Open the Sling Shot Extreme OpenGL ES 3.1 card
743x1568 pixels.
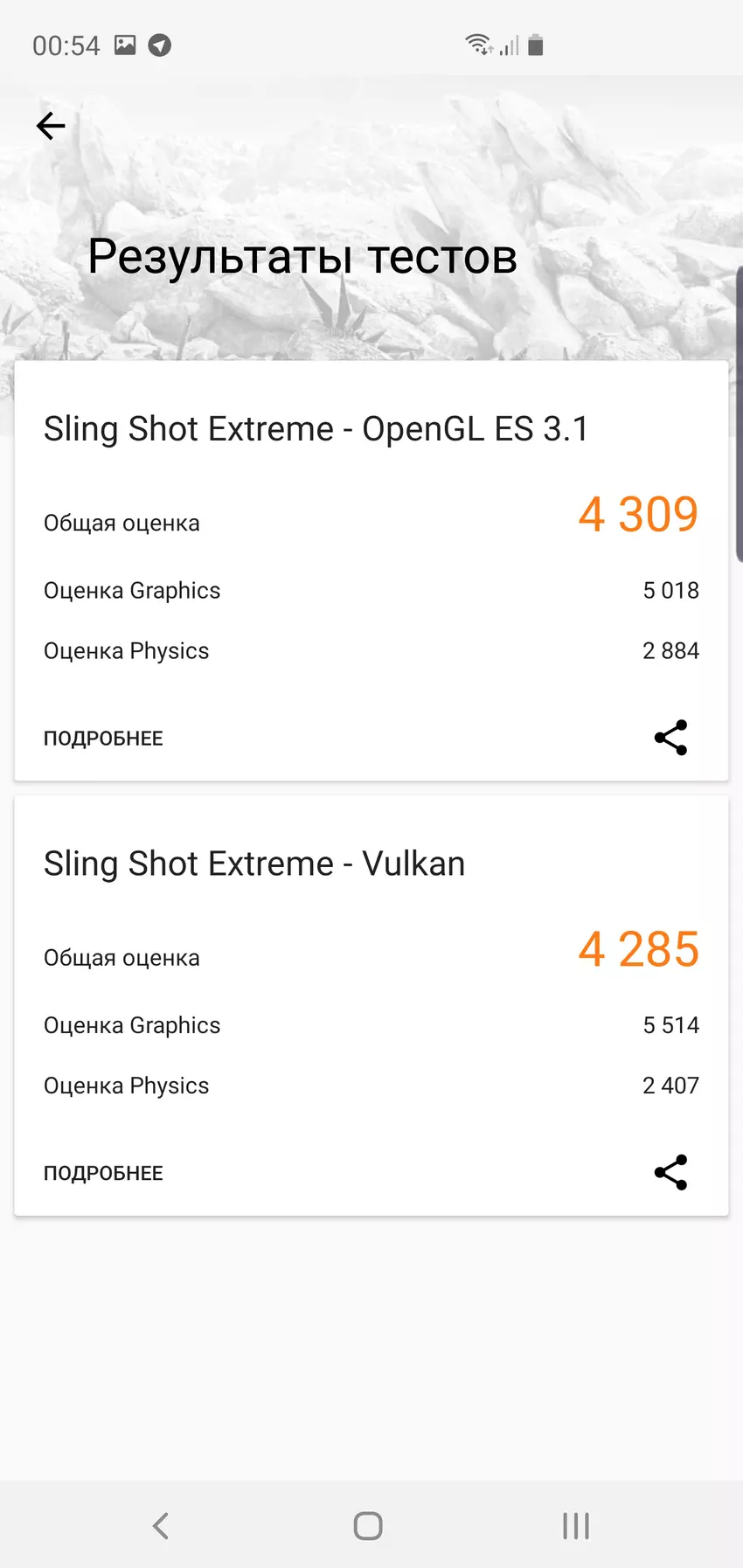pyautogui.click(x=316, y=429)
